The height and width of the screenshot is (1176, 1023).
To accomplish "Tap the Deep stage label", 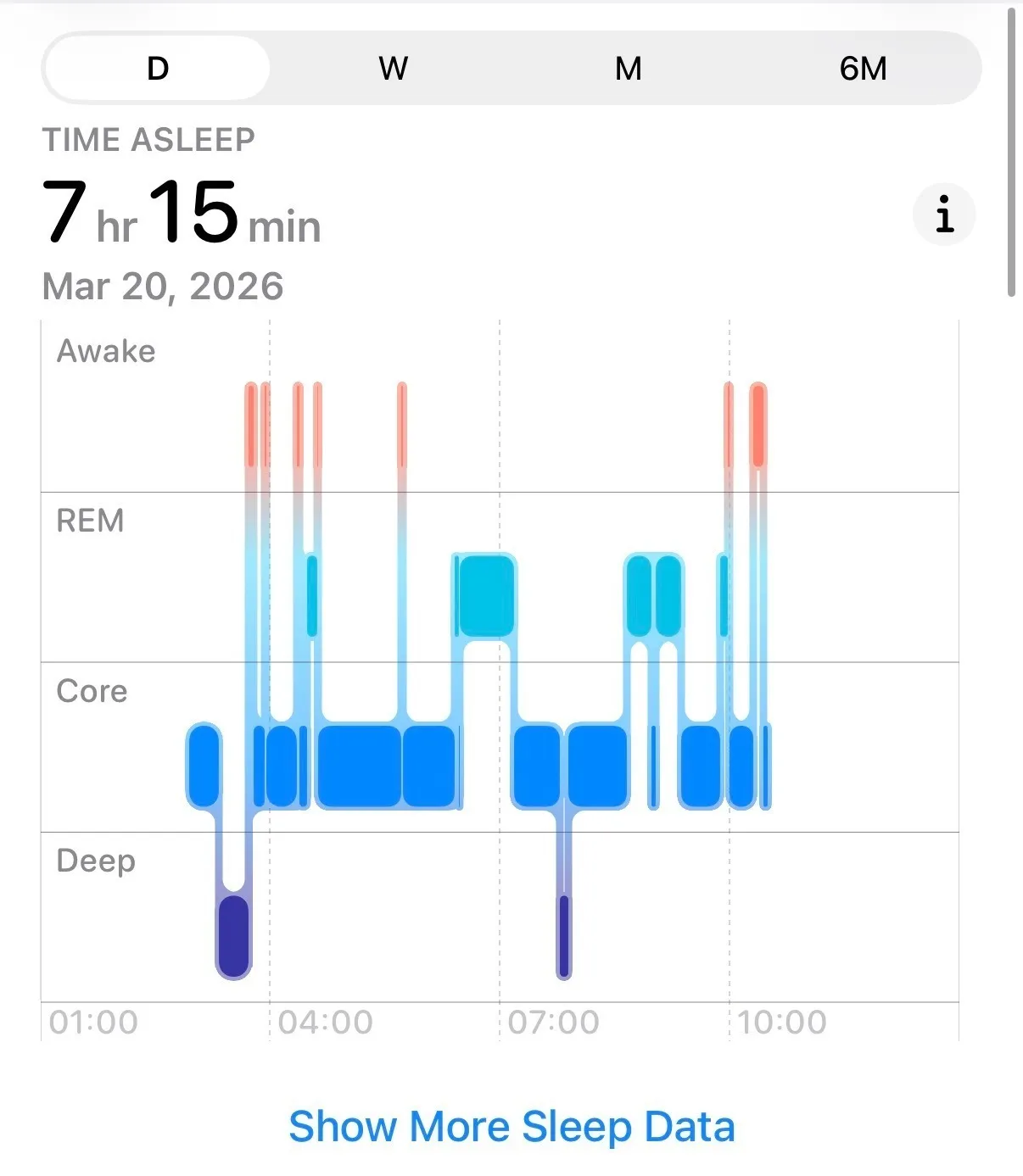I will 95,861.
